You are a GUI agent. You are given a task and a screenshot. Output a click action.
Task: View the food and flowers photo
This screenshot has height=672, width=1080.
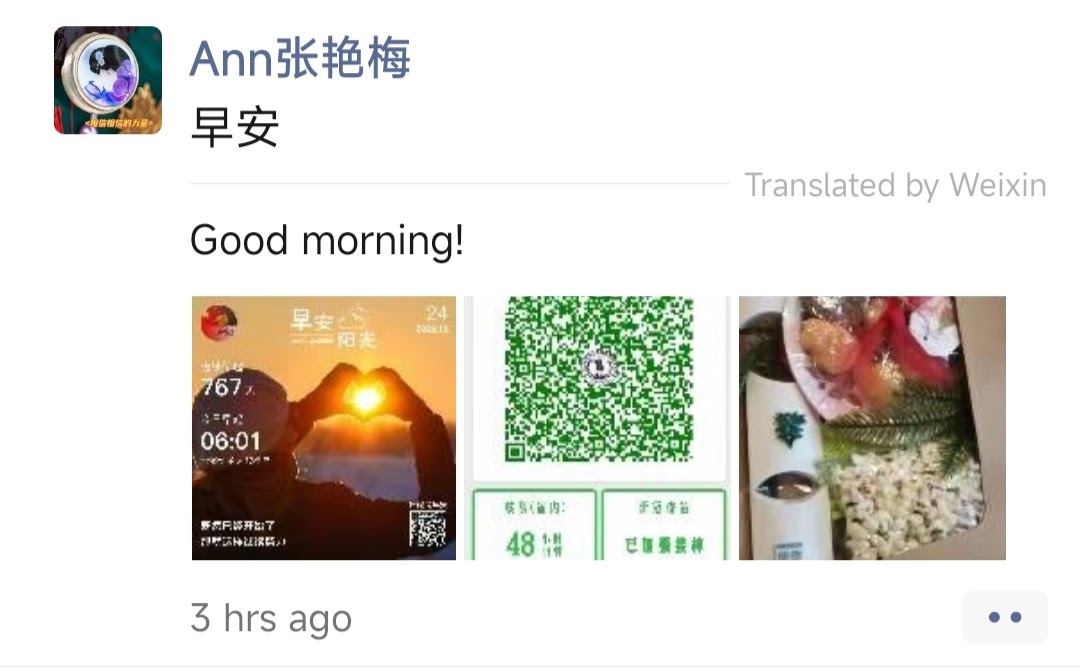point(872,428)
